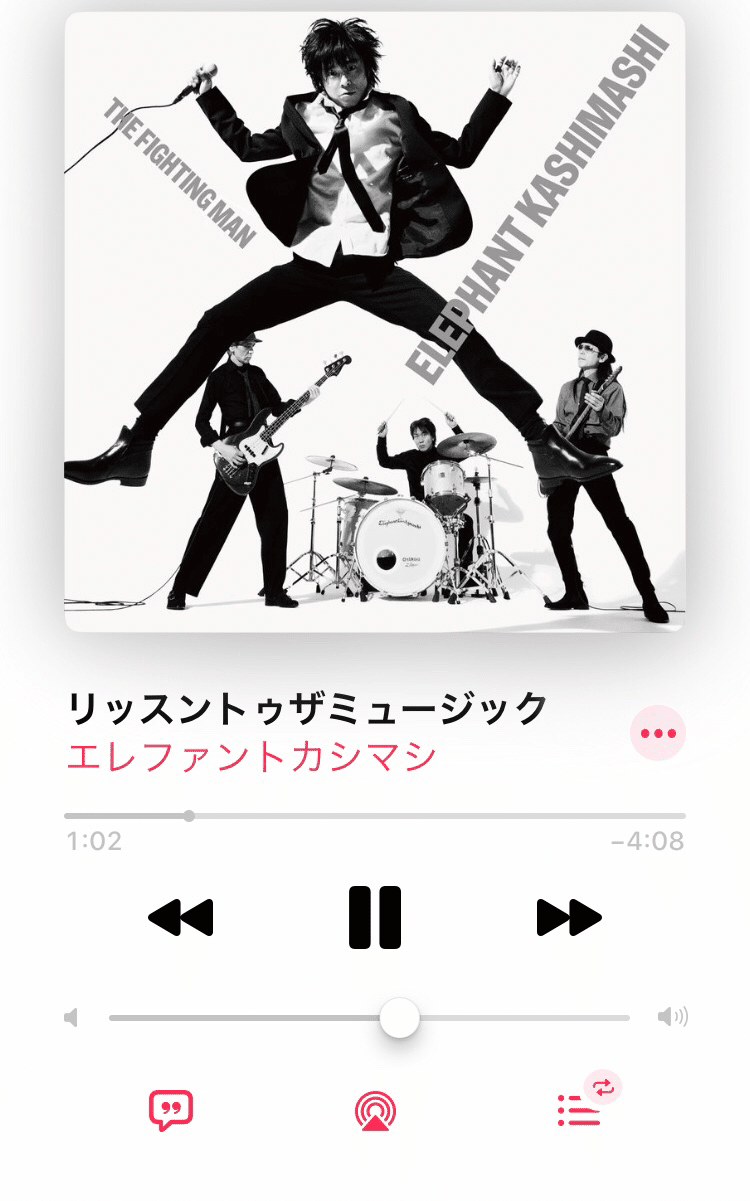Image resolution: width=750 pixels, height=1201 pixels.
Task: Open AirPlay output options
Action: (x=375, y=1110)
